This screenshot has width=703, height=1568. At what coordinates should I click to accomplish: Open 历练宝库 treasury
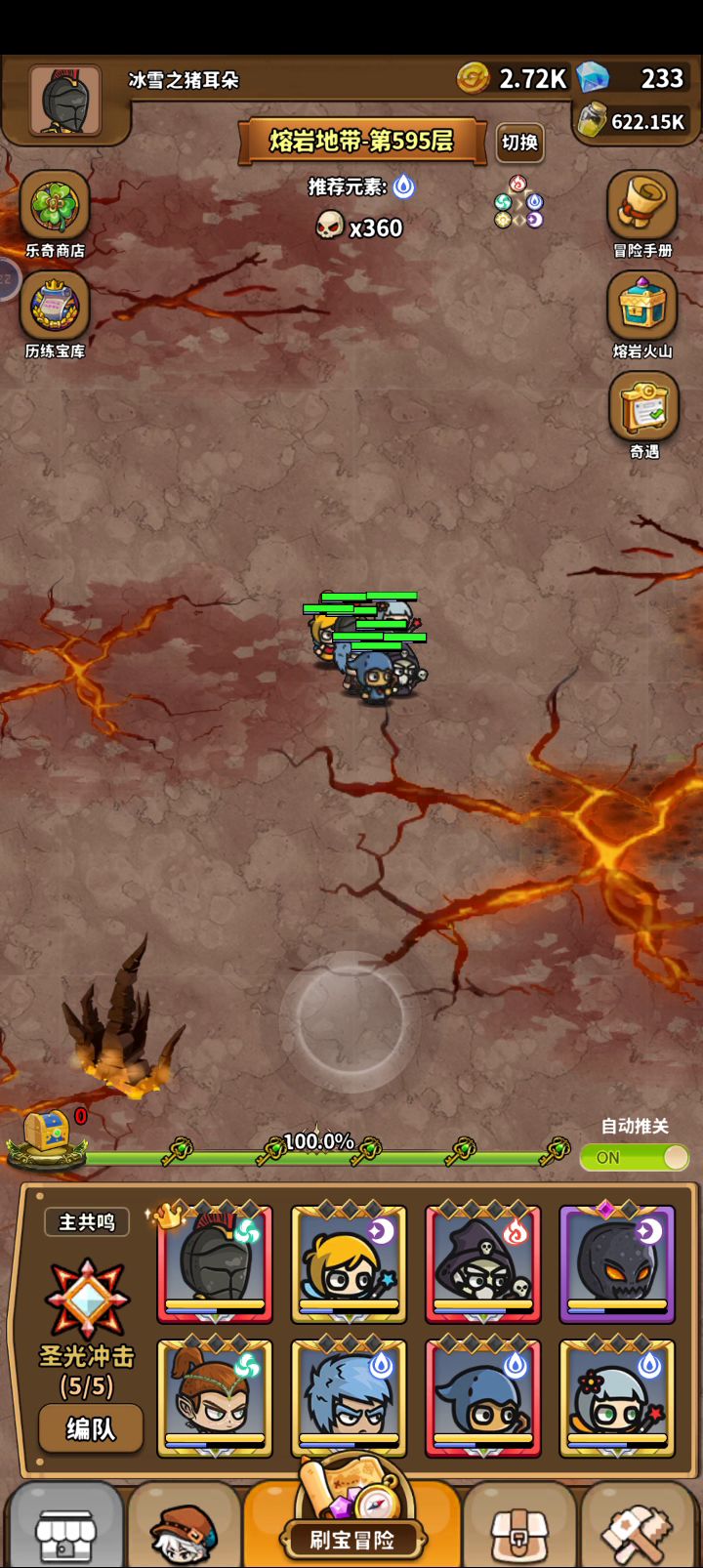pos(55,314)
